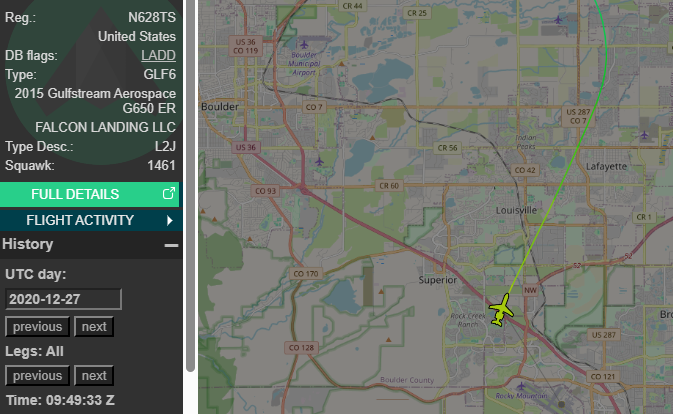Image resolution: width=673 pixels, height=414 pixels.
Task: Open the LADD database flag link
Action: [158, 55]
